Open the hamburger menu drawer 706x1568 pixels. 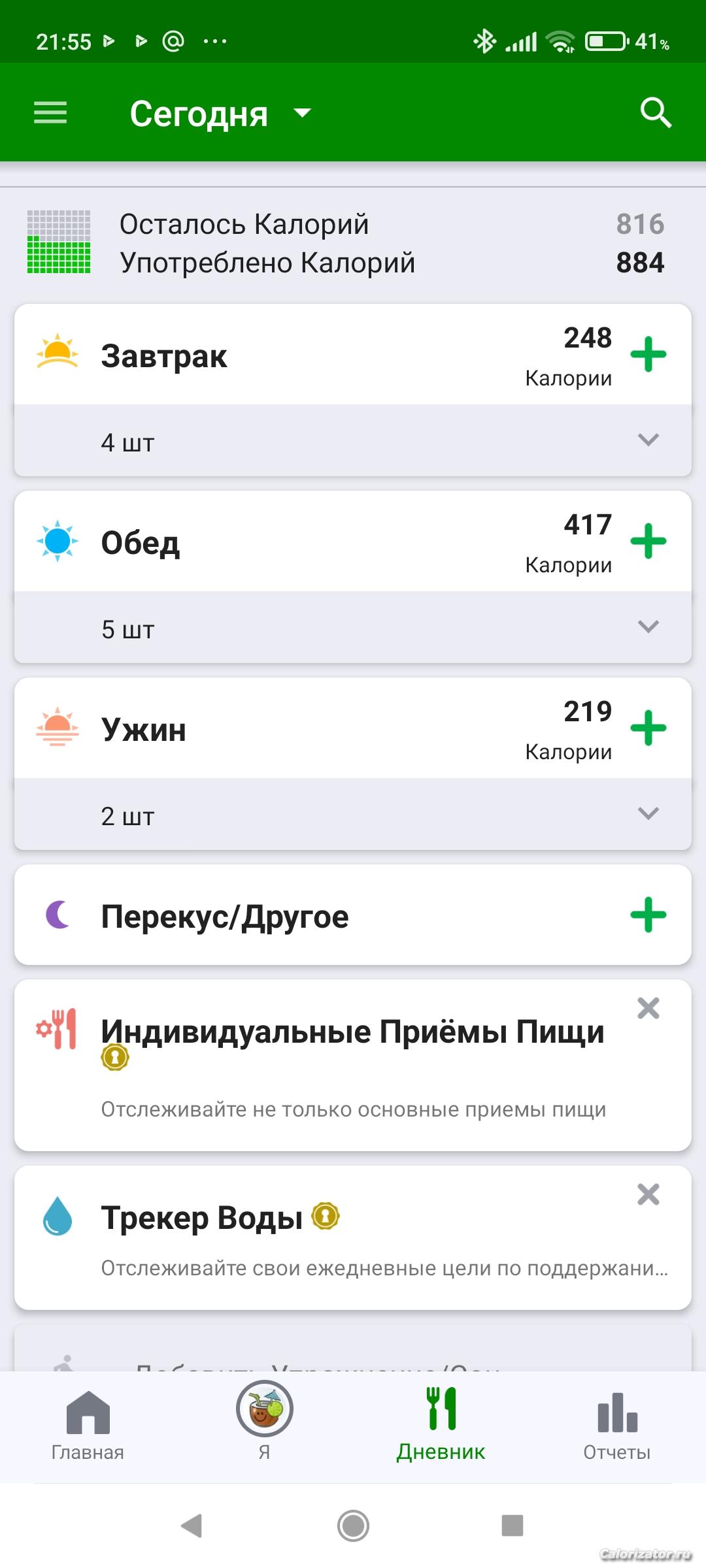click(50, 113)
